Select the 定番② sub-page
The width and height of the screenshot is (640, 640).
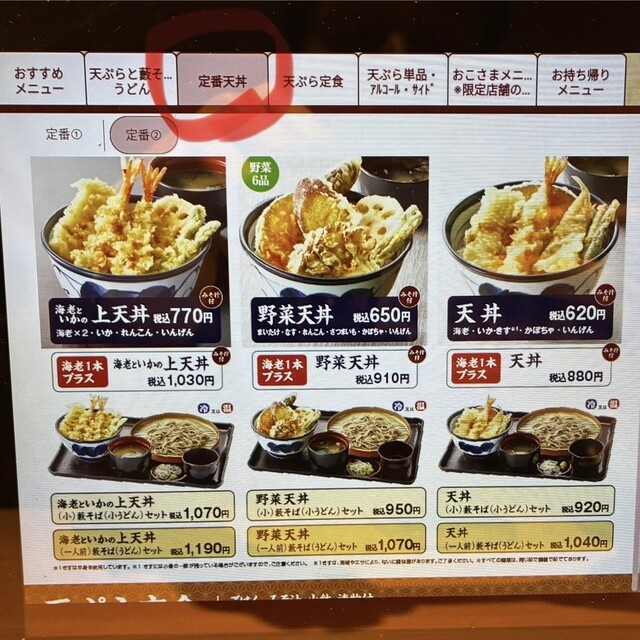143,134
